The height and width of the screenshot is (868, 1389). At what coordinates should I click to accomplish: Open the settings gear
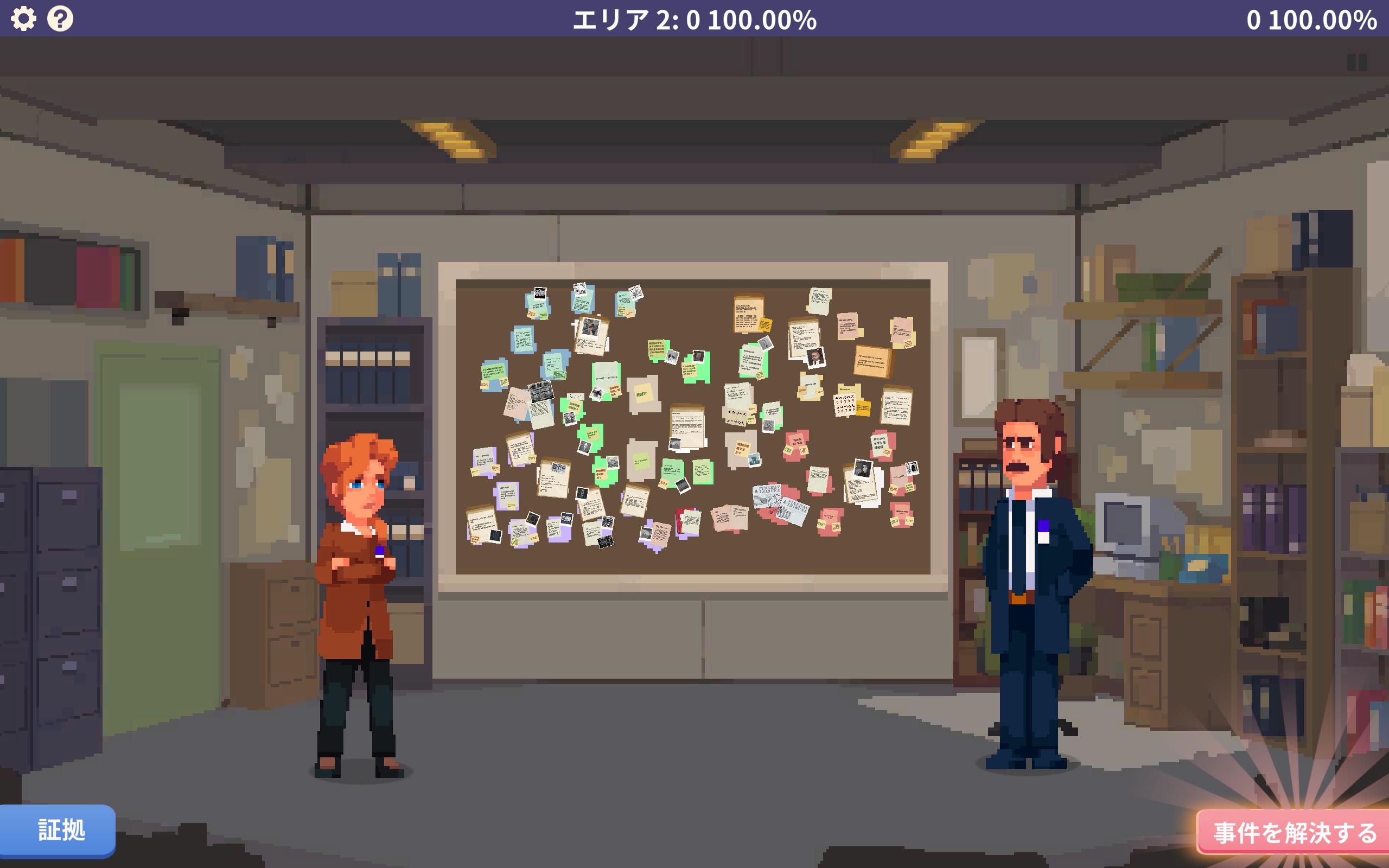pos(23,18)
